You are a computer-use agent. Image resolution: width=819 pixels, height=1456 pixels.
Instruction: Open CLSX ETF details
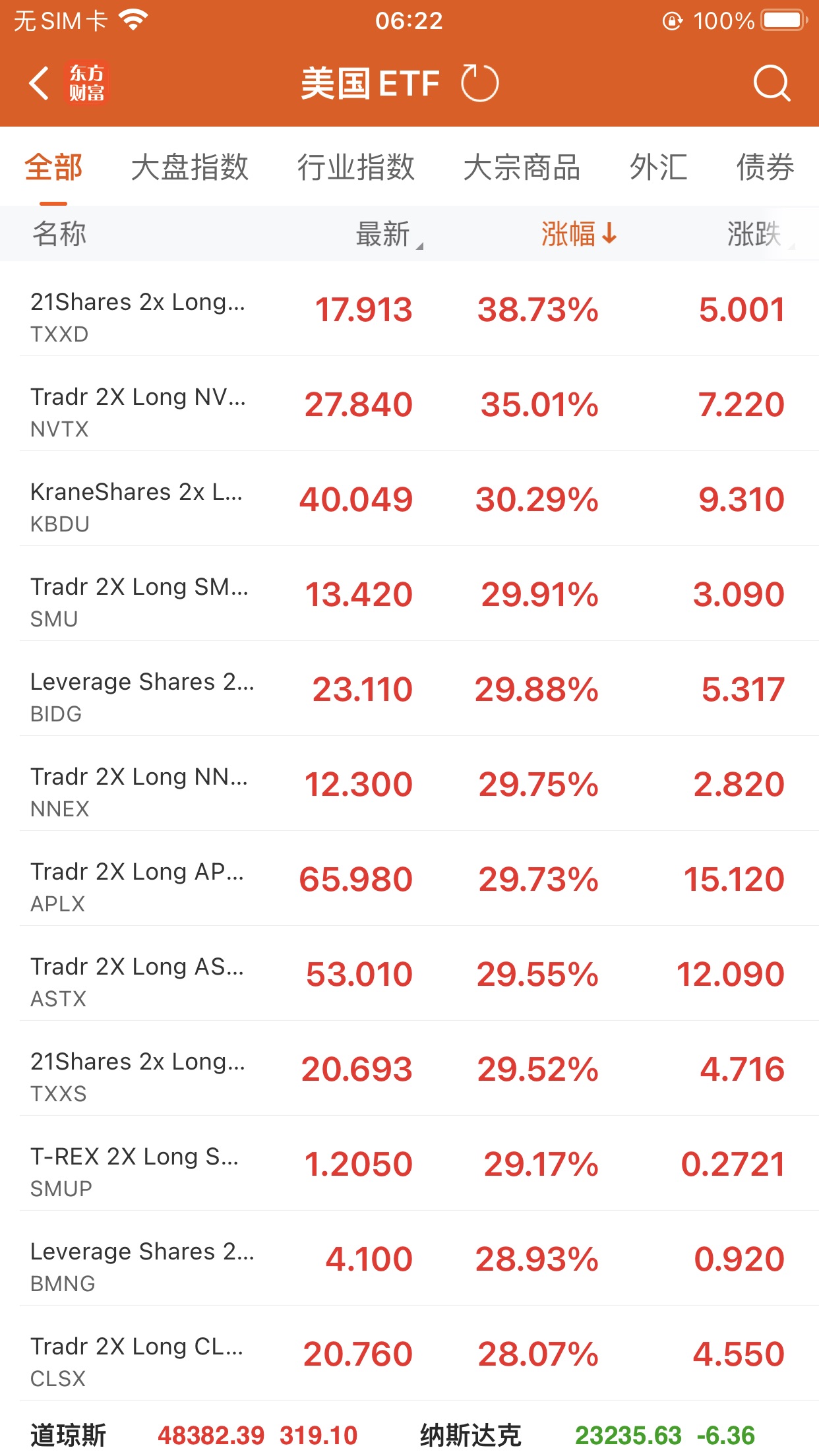(409, 1354)
